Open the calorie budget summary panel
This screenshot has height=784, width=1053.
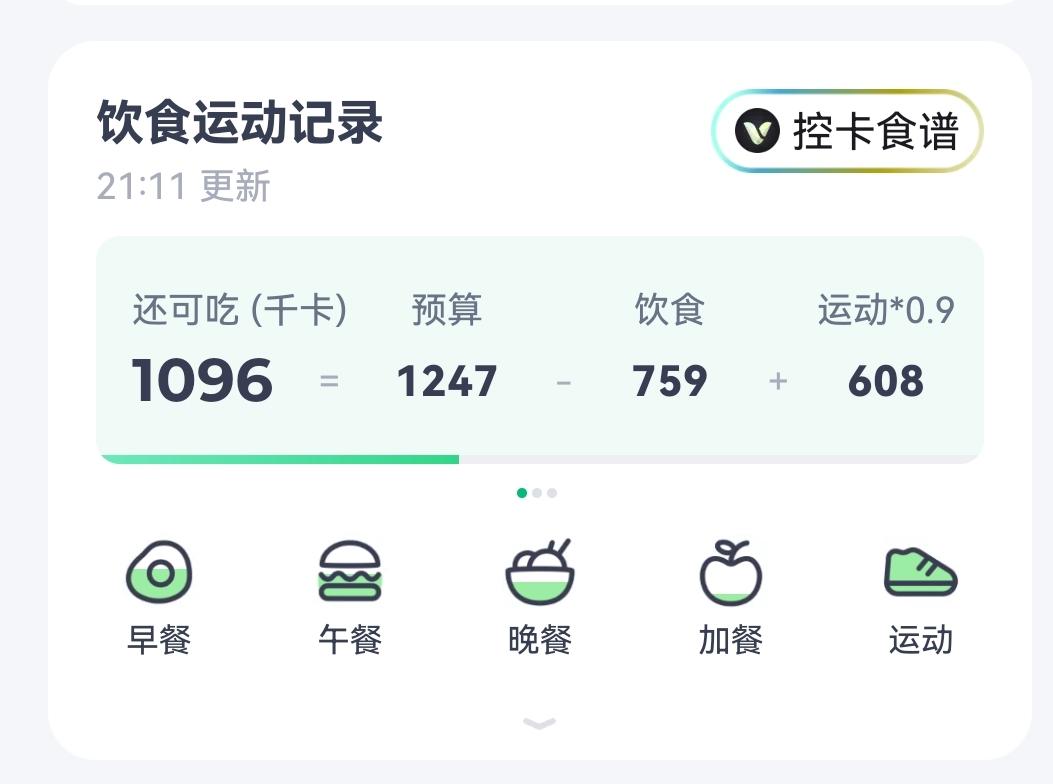[x=539, y=349]
